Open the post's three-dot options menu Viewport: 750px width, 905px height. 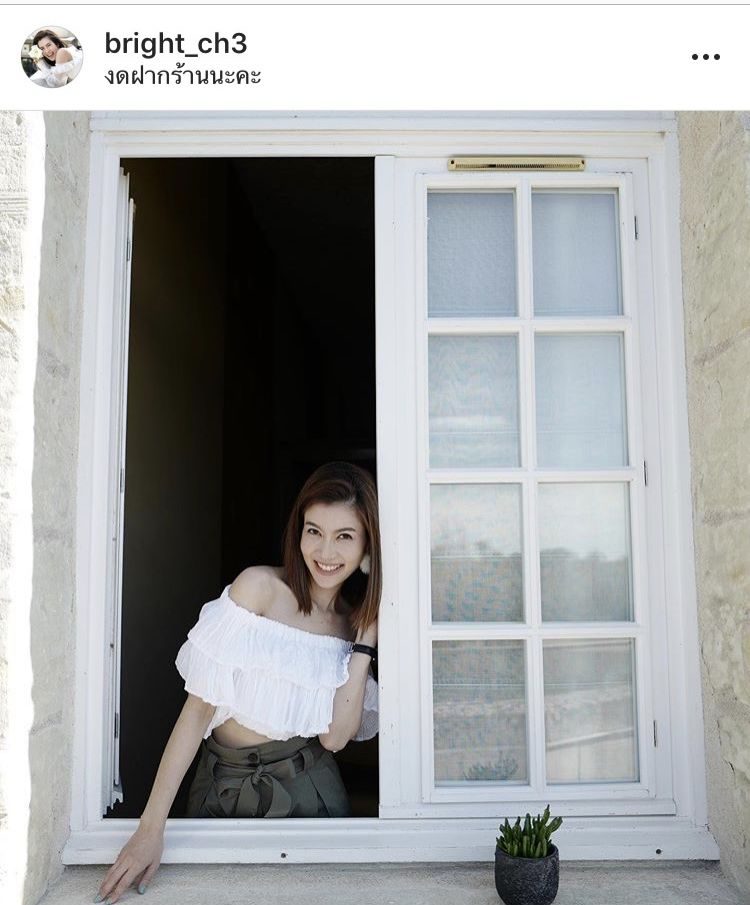pyautogui.click(x=705, y=57)
